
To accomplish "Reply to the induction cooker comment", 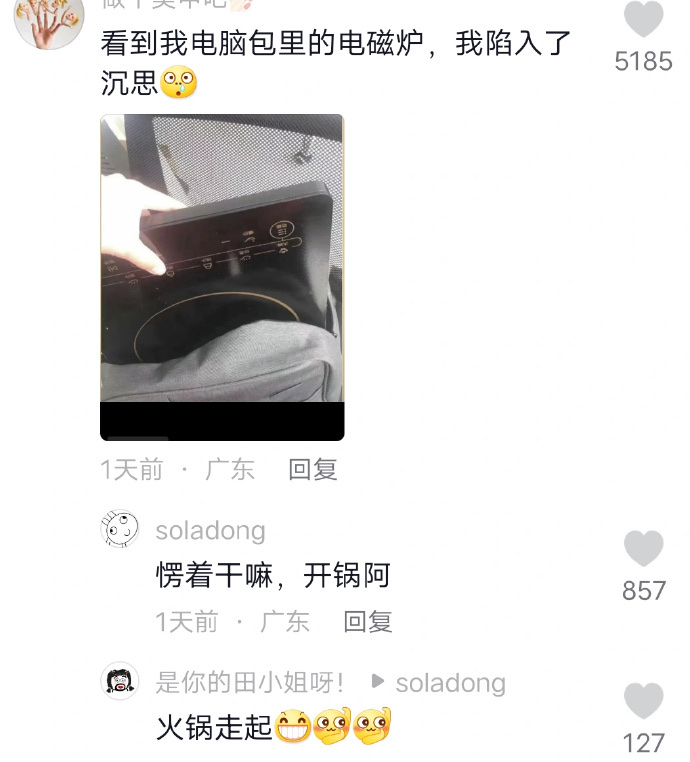I will [x=313, y=469].
